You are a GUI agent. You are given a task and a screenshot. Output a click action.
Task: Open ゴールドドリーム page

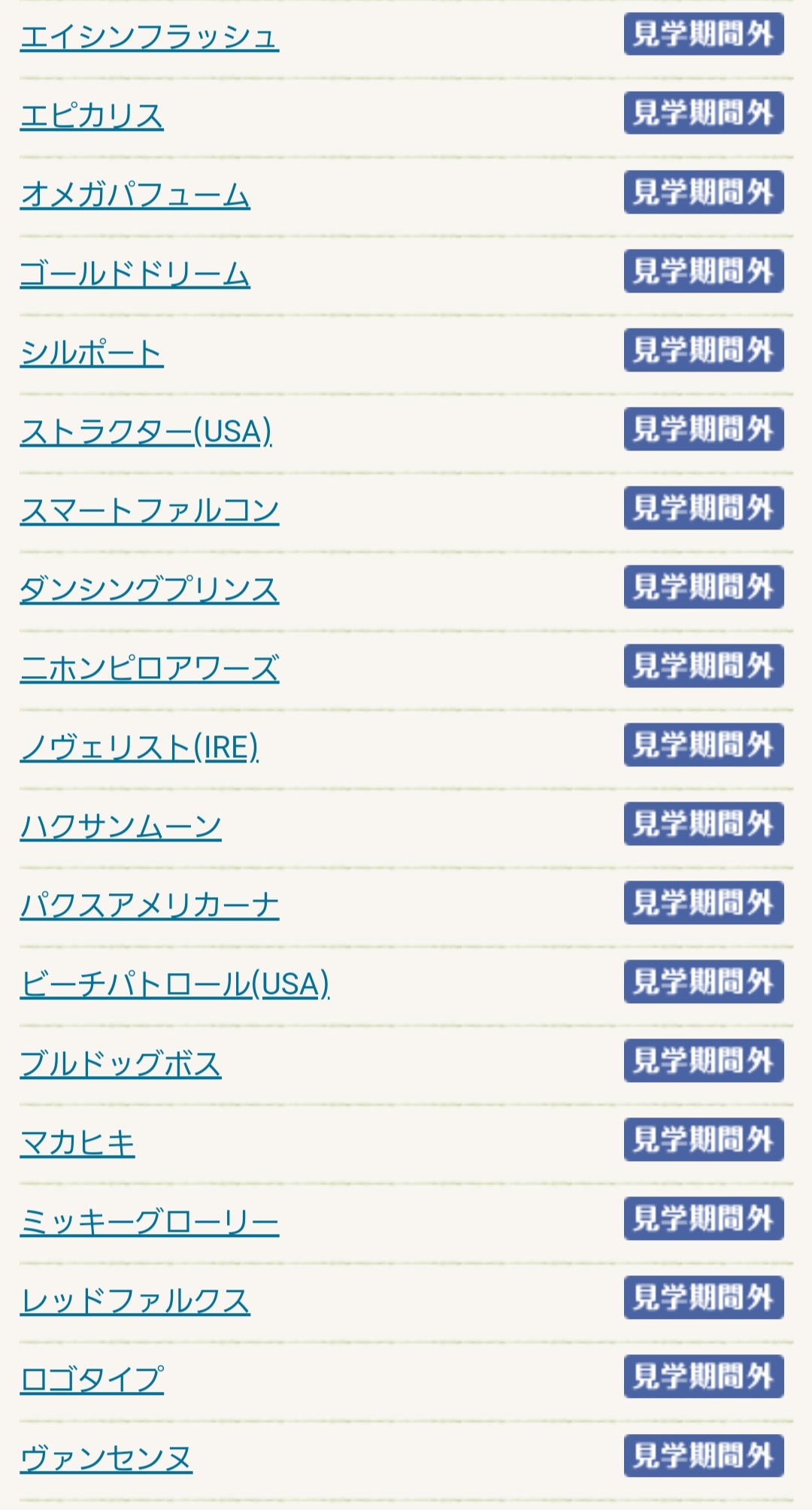pos(135,274)
